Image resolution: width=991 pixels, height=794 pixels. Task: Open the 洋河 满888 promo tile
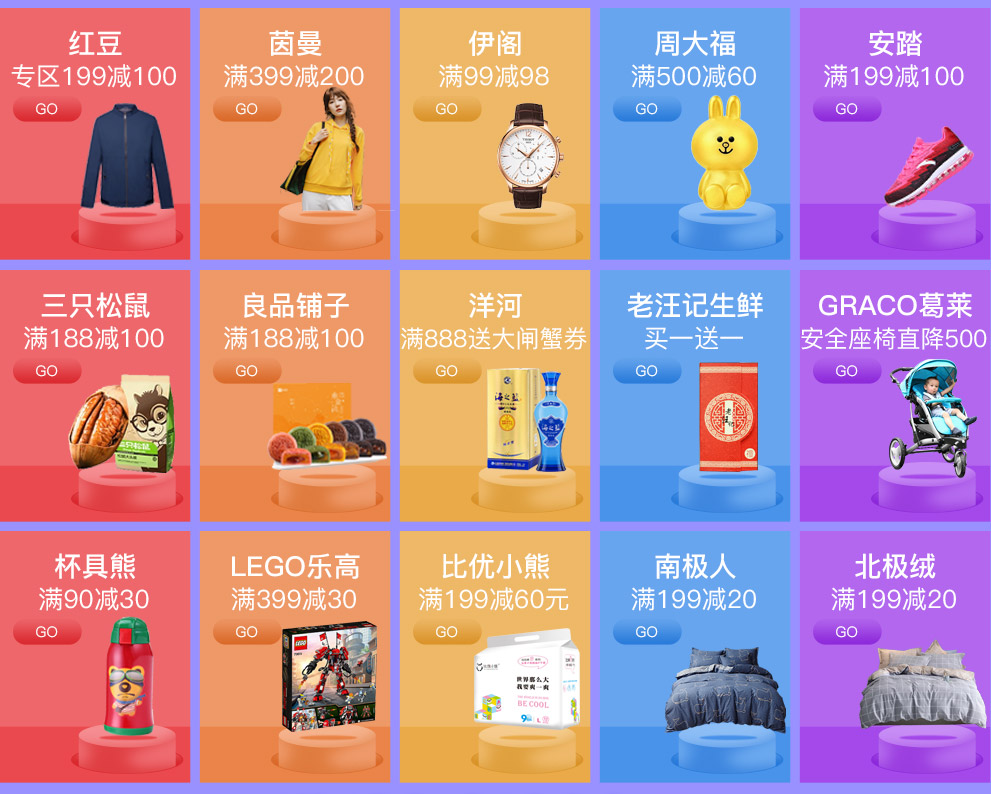click(x=494, y=397)
